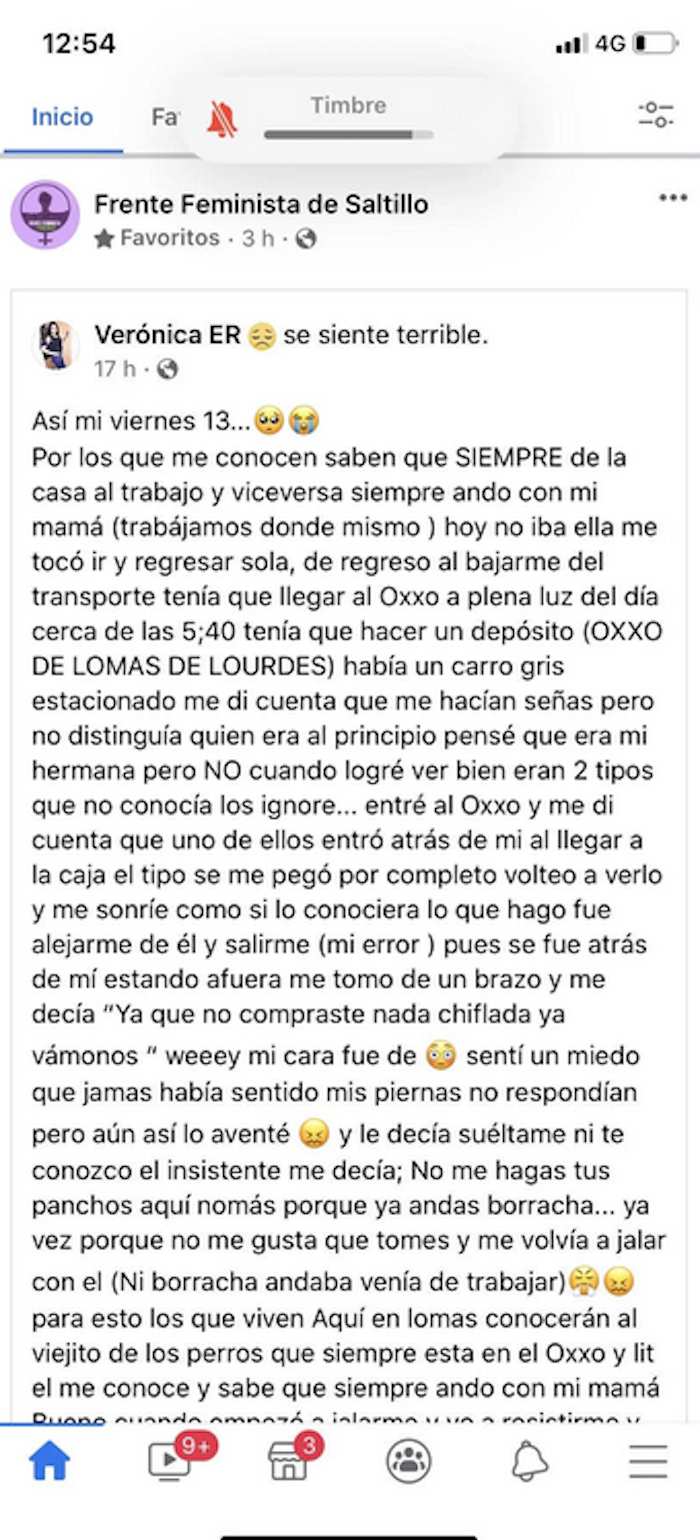View Verónica ER's profile name
The width and height of the screenshot is (700, 1540).
coord(167,335)
